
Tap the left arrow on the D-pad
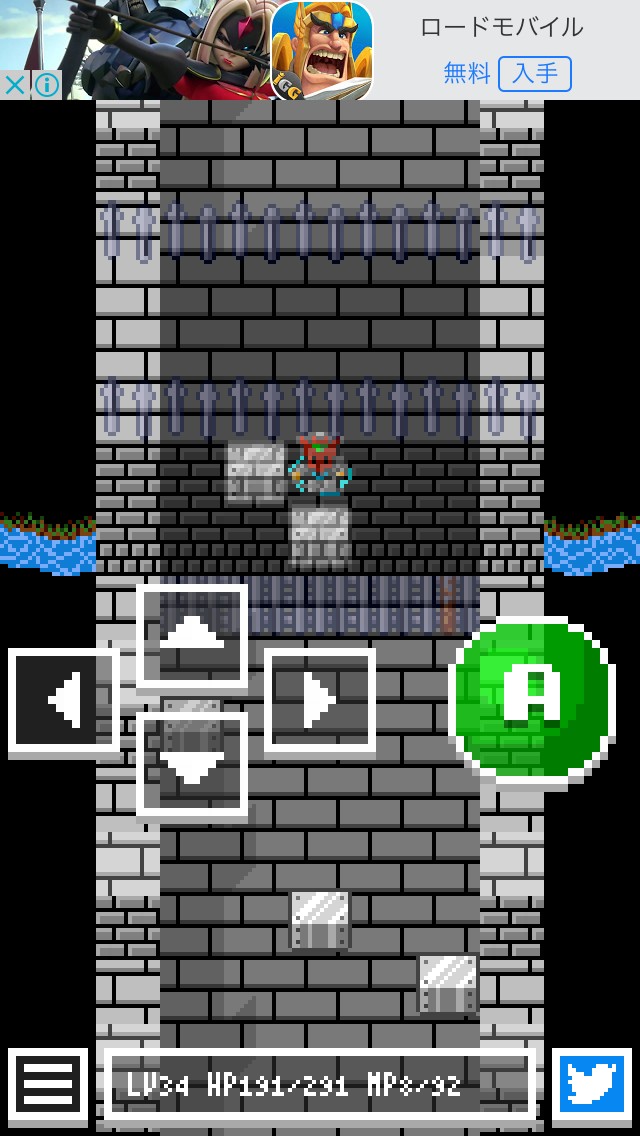click(64, 700)
